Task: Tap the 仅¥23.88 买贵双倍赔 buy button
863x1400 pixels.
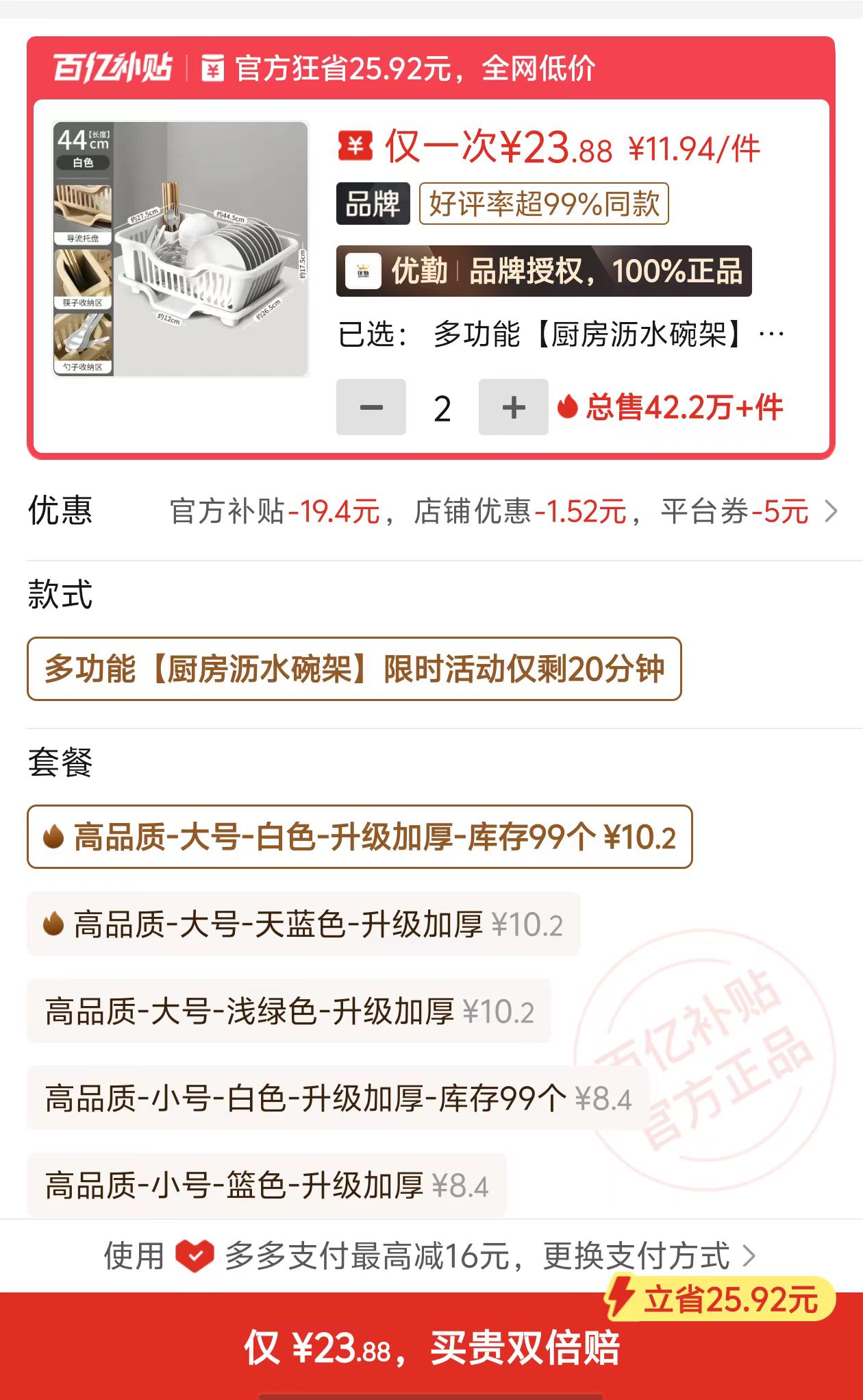Action: point(431,1347)
